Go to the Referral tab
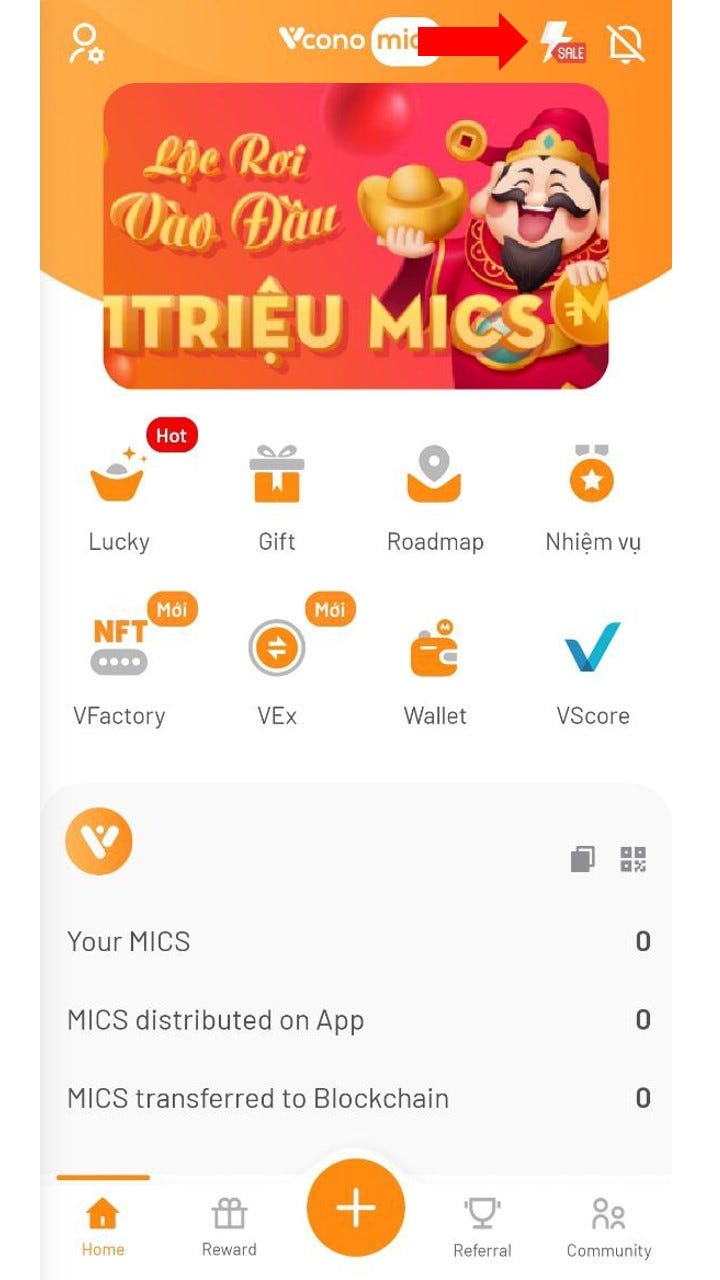Image resolution: width=720 pixels, height=1280 pixels. (x=482, y=1226)
